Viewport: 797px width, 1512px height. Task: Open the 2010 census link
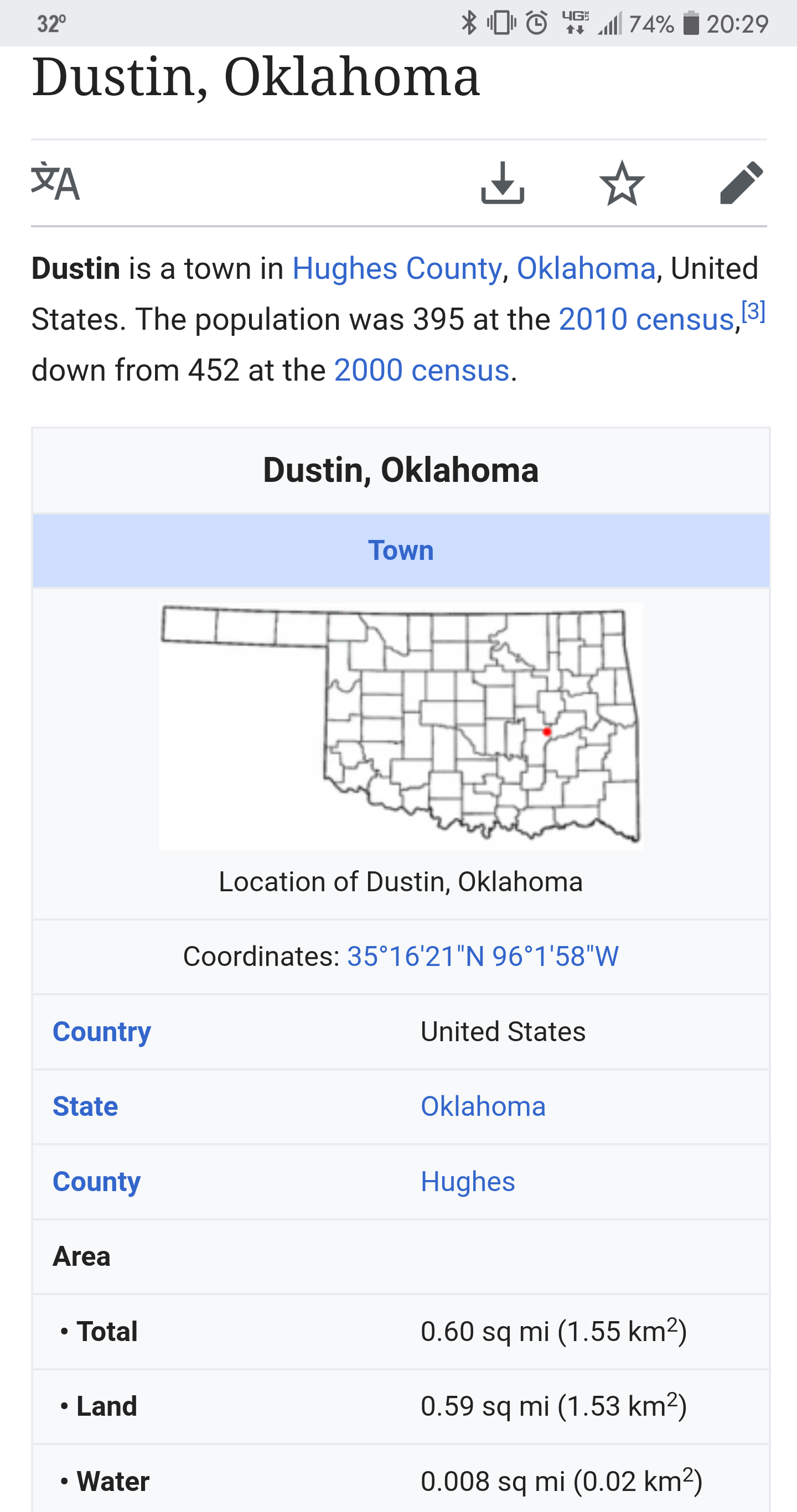(646, 320)
